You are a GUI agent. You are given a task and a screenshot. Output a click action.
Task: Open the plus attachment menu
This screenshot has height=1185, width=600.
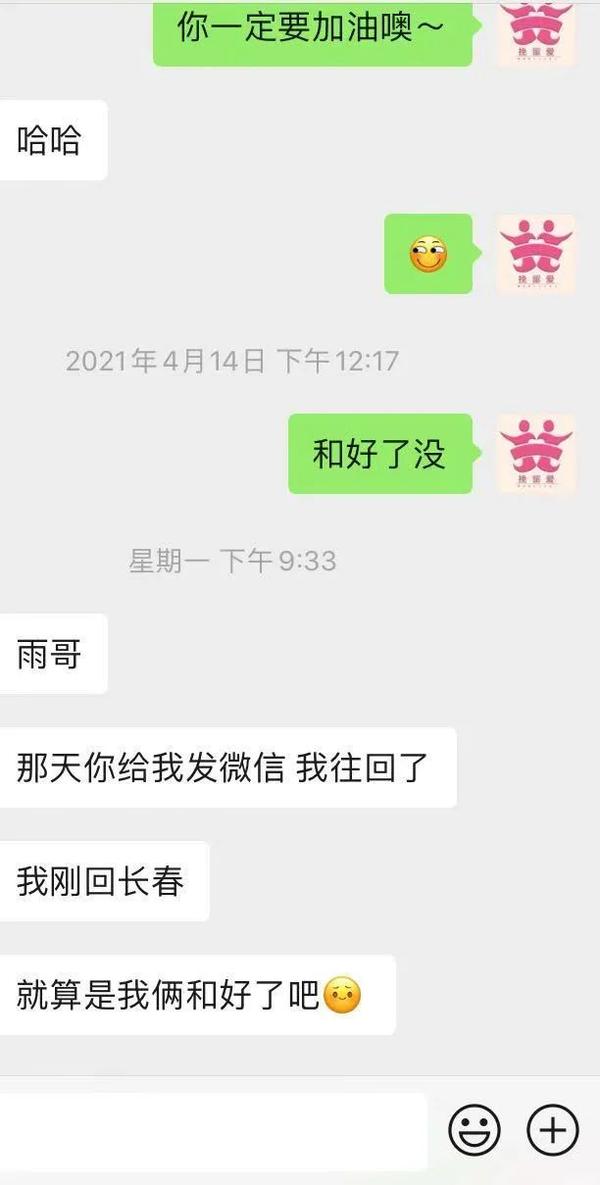tap(553, 1131)
